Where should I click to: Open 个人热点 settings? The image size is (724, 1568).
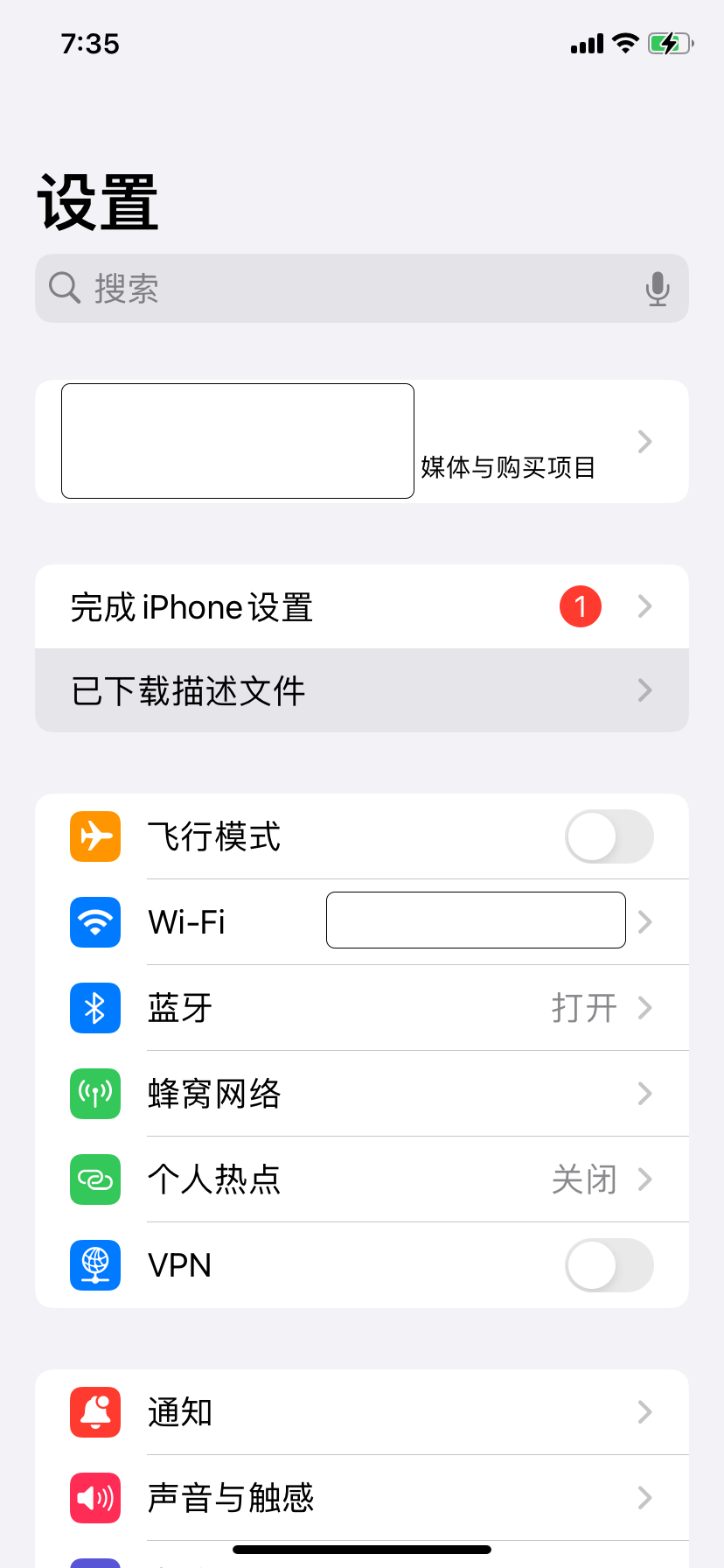tap(362, 1179)
